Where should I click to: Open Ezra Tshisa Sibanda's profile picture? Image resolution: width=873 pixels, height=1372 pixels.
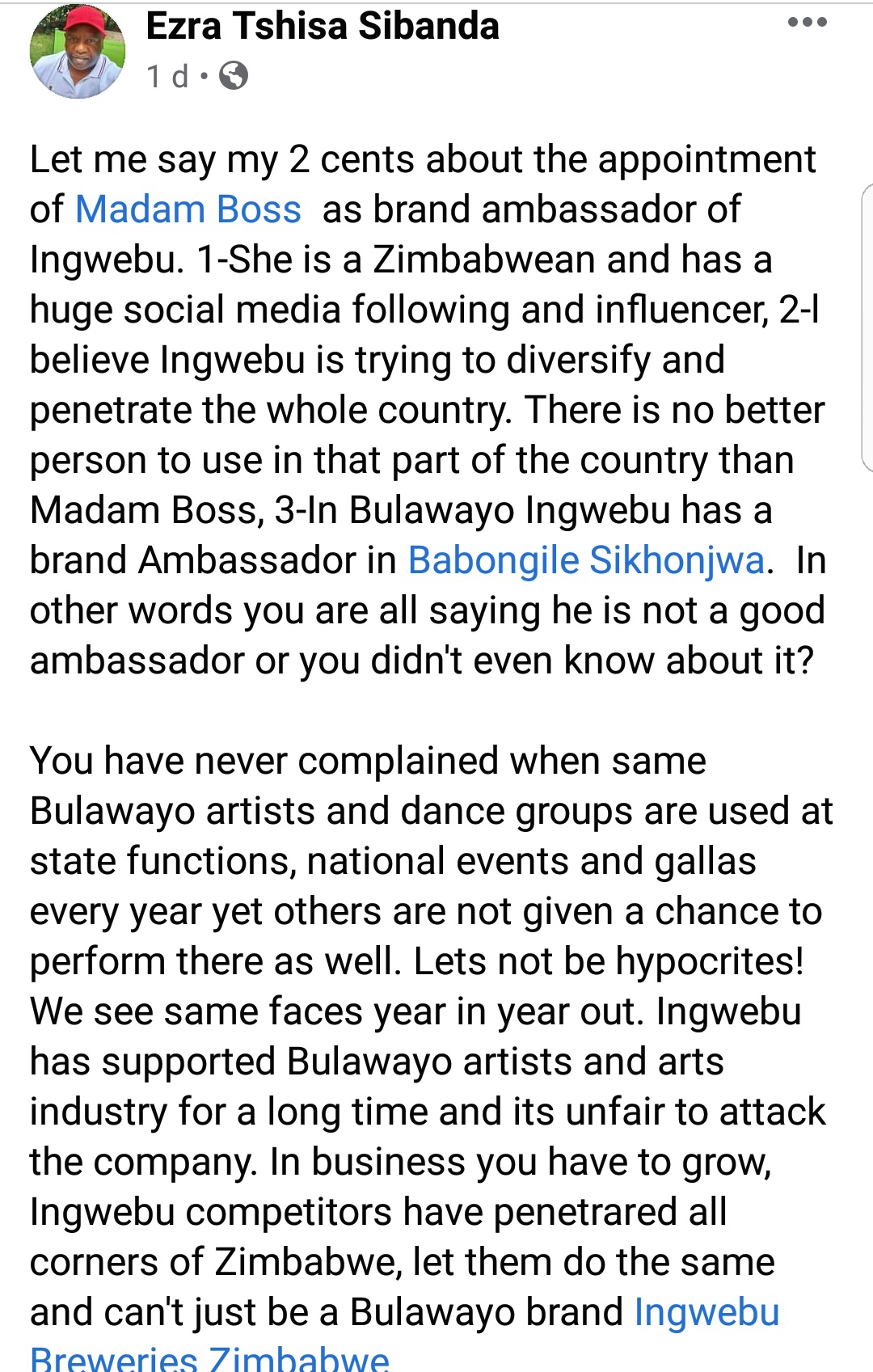tap(78, 51)
